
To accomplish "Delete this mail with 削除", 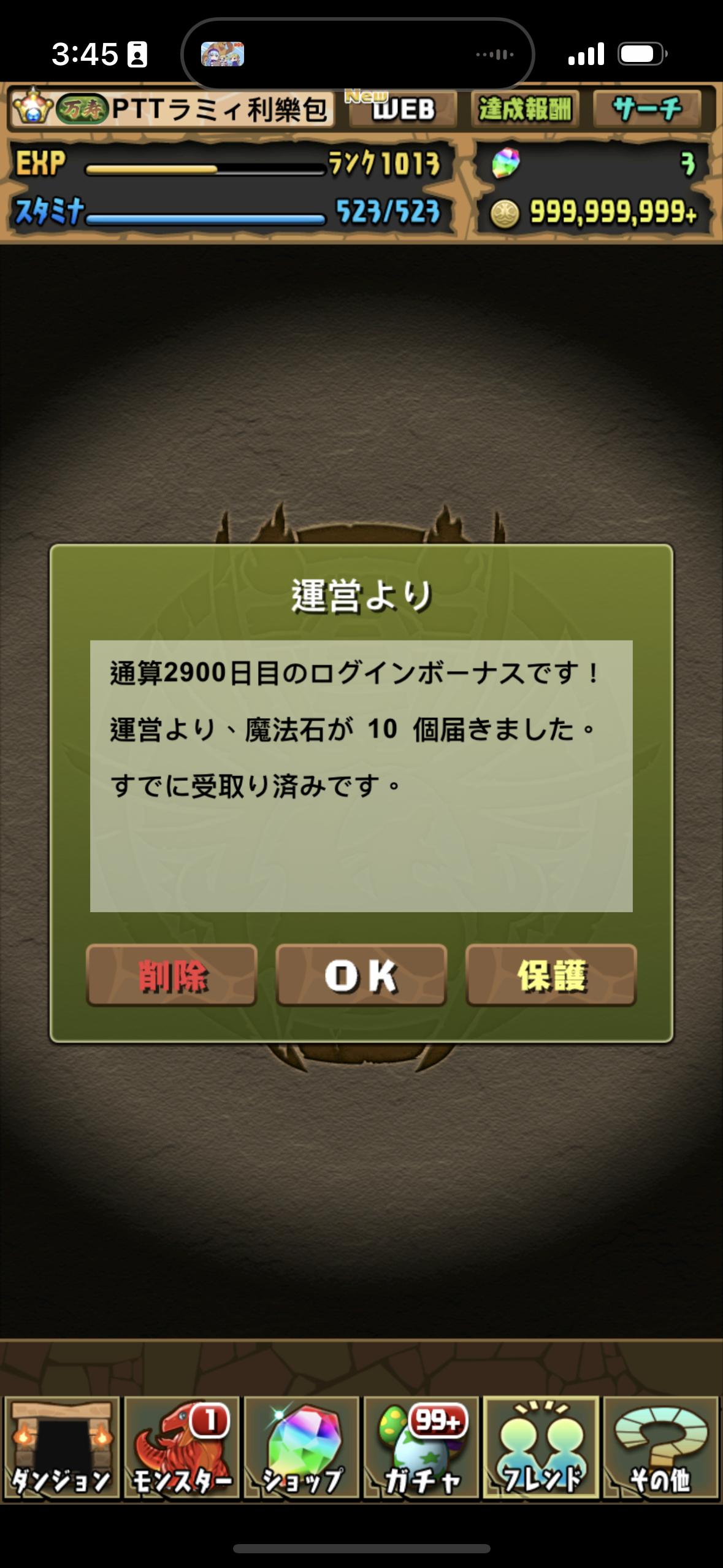I will click(172, 975).
